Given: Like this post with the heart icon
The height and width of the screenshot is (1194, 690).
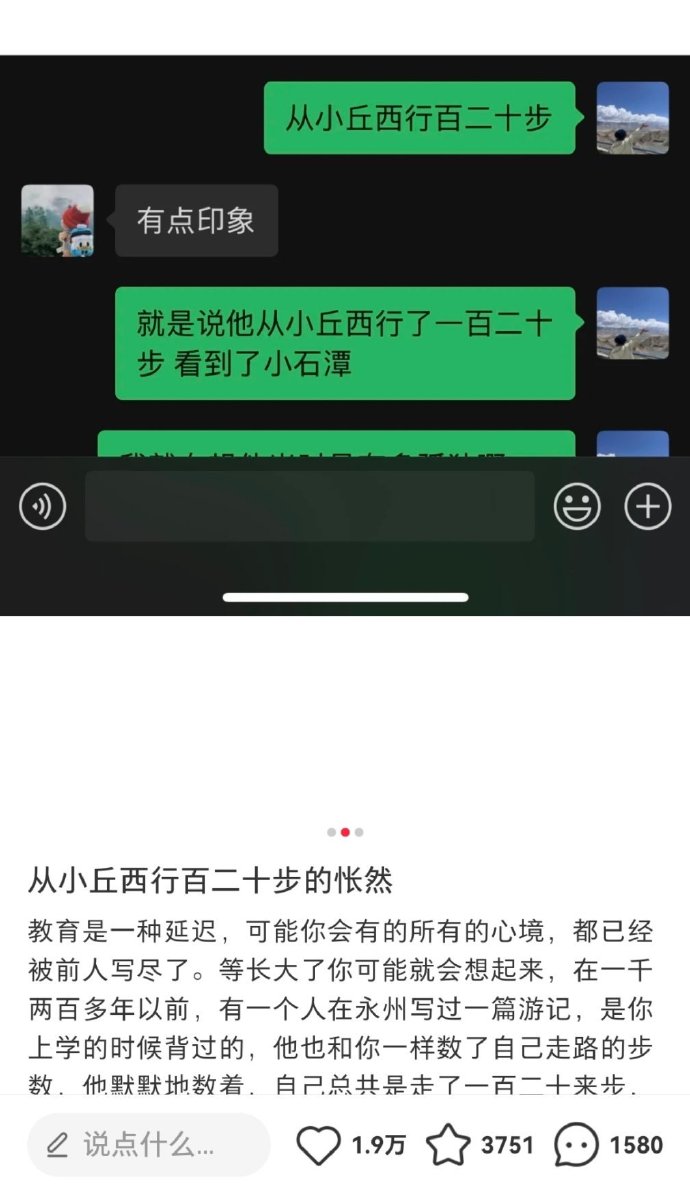Looking at the screenshot, I should pos(319,1145).
